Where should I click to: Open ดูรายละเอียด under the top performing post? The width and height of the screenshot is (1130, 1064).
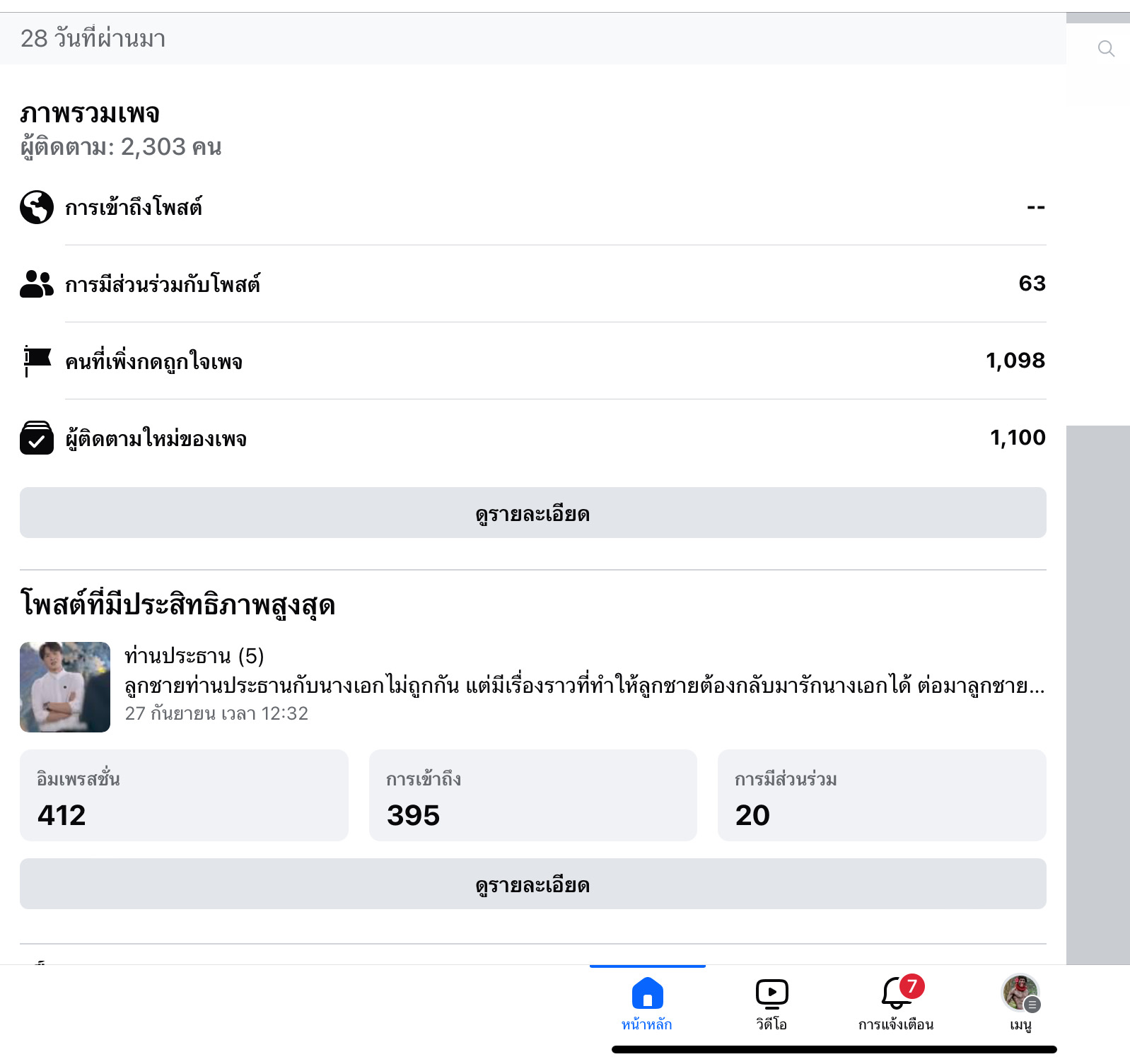532,884
